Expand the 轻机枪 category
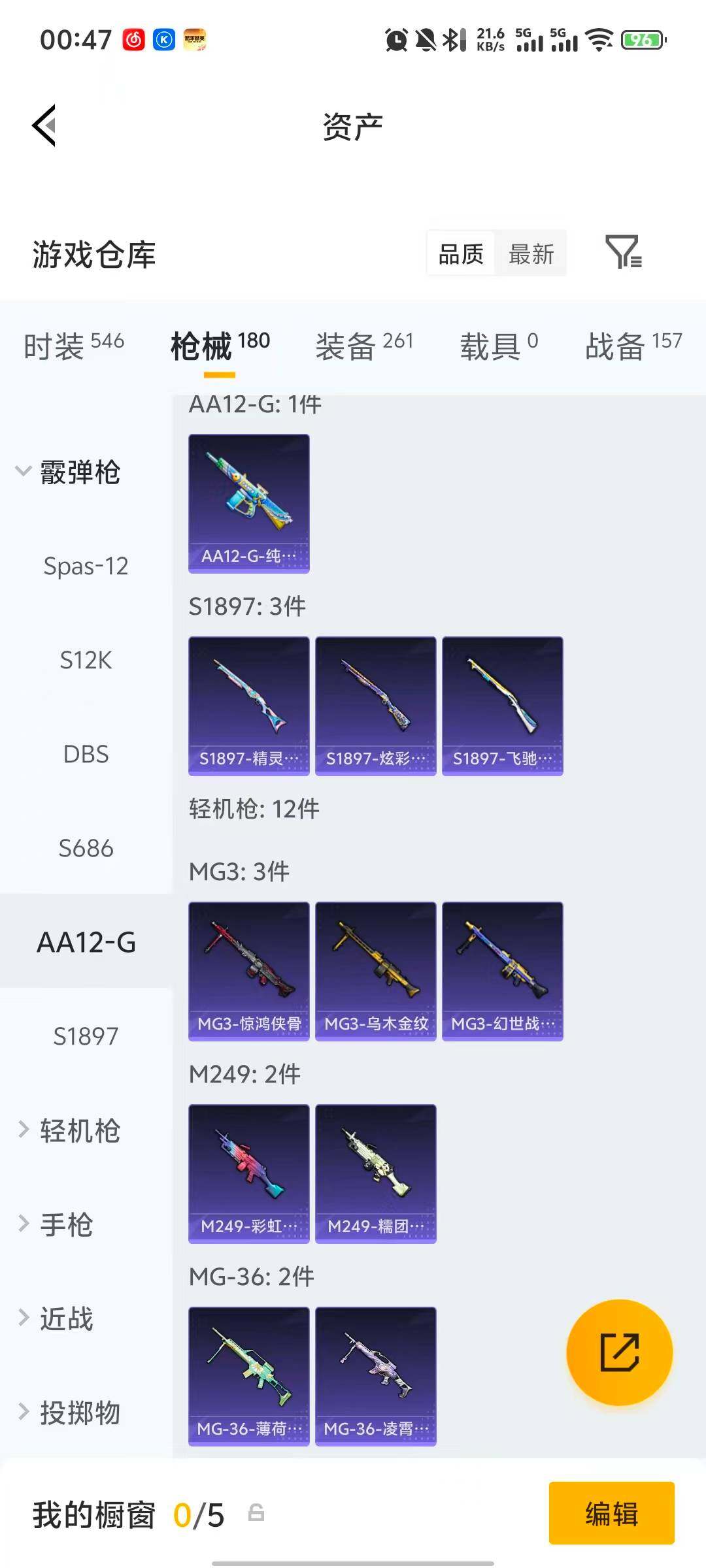This screenshot has height=1568, width=706. (x=69, y=1130)
